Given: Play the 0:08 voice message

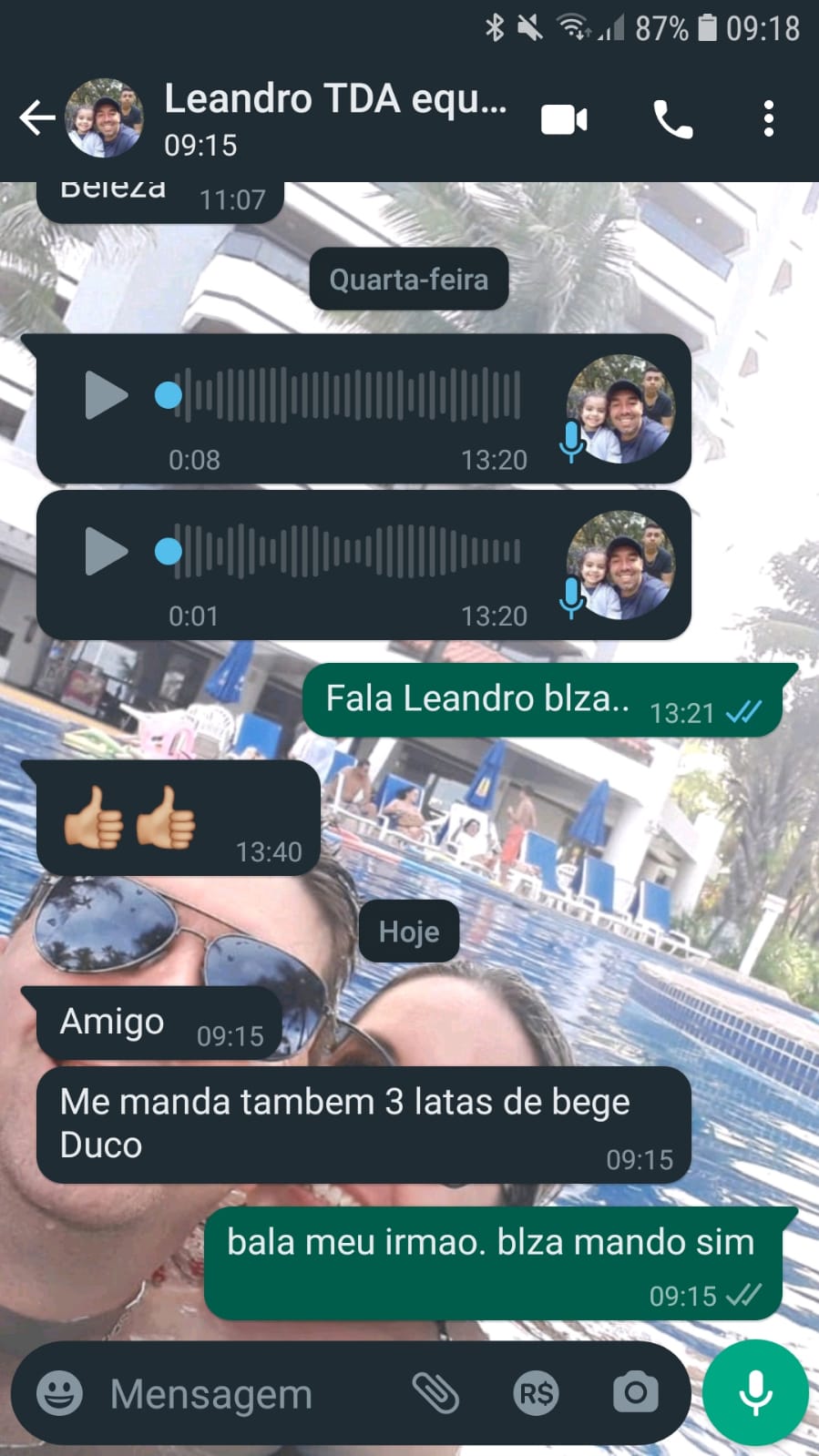Looking at the screenshot, I should point(106,395).
